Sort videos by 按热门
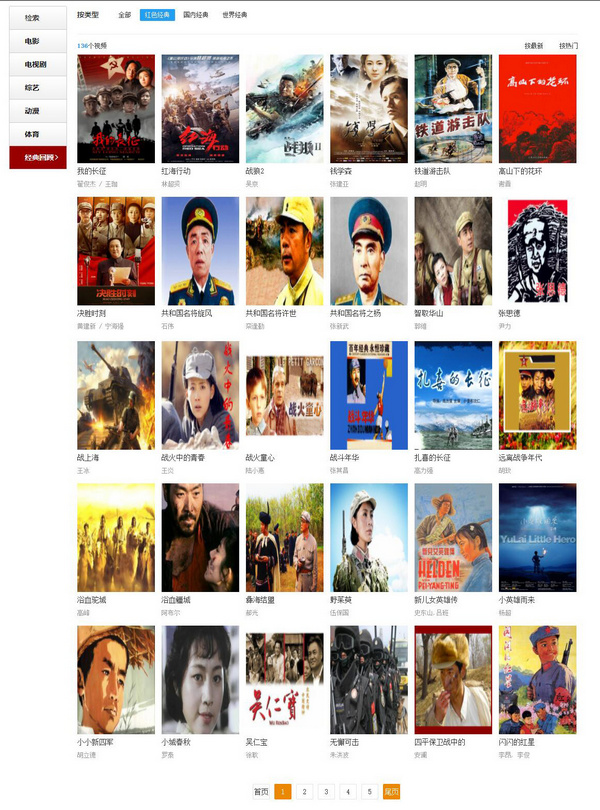 click(x=568, y=46)
